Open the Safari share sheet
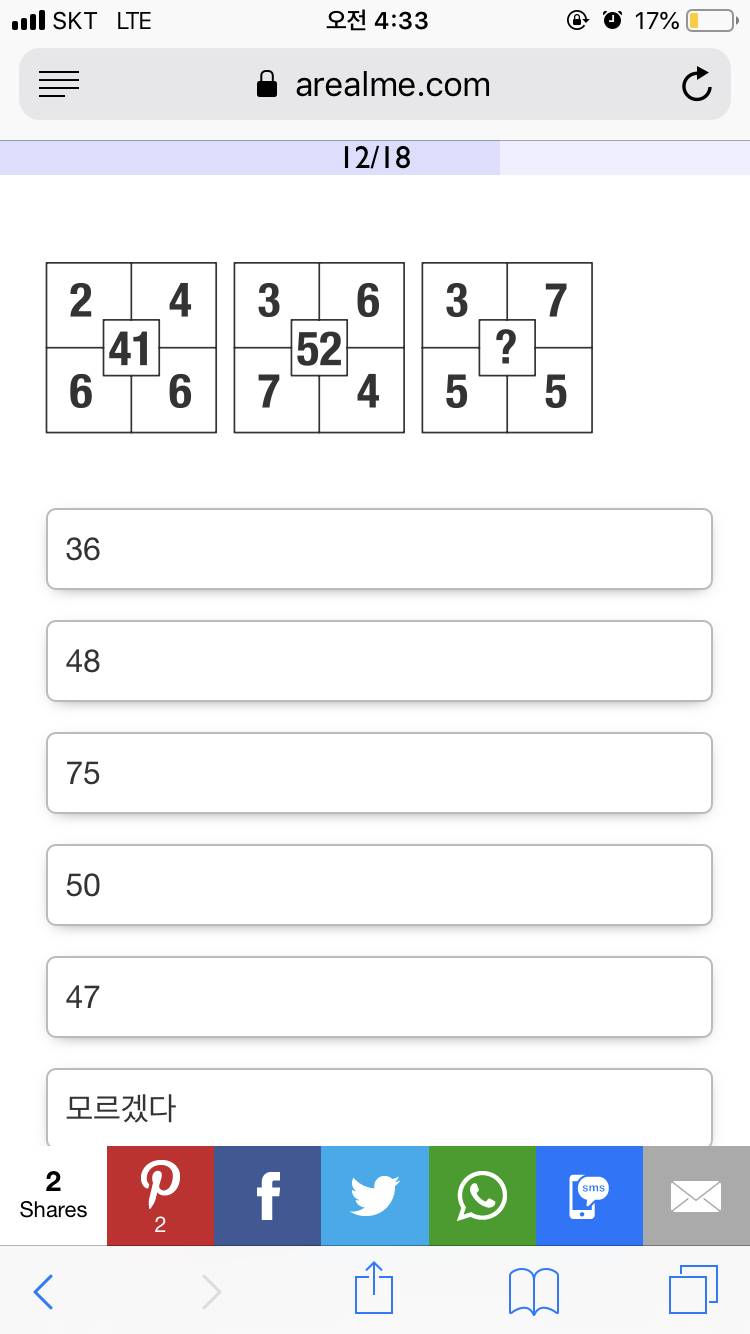The image size is (750, 1334). [375, 1289]
